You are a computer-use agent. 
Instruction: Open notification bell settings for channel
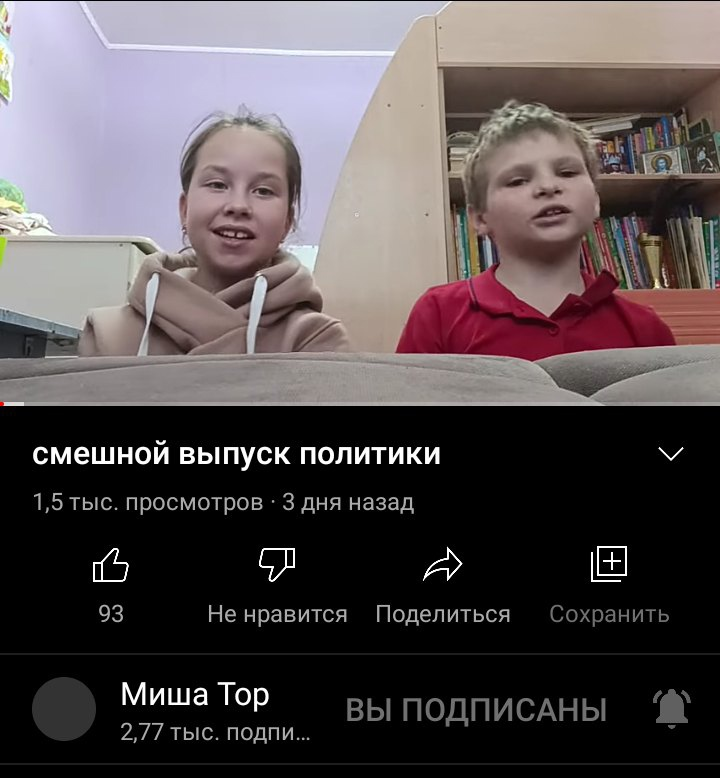pyautogui.click(x=671, y=708)
